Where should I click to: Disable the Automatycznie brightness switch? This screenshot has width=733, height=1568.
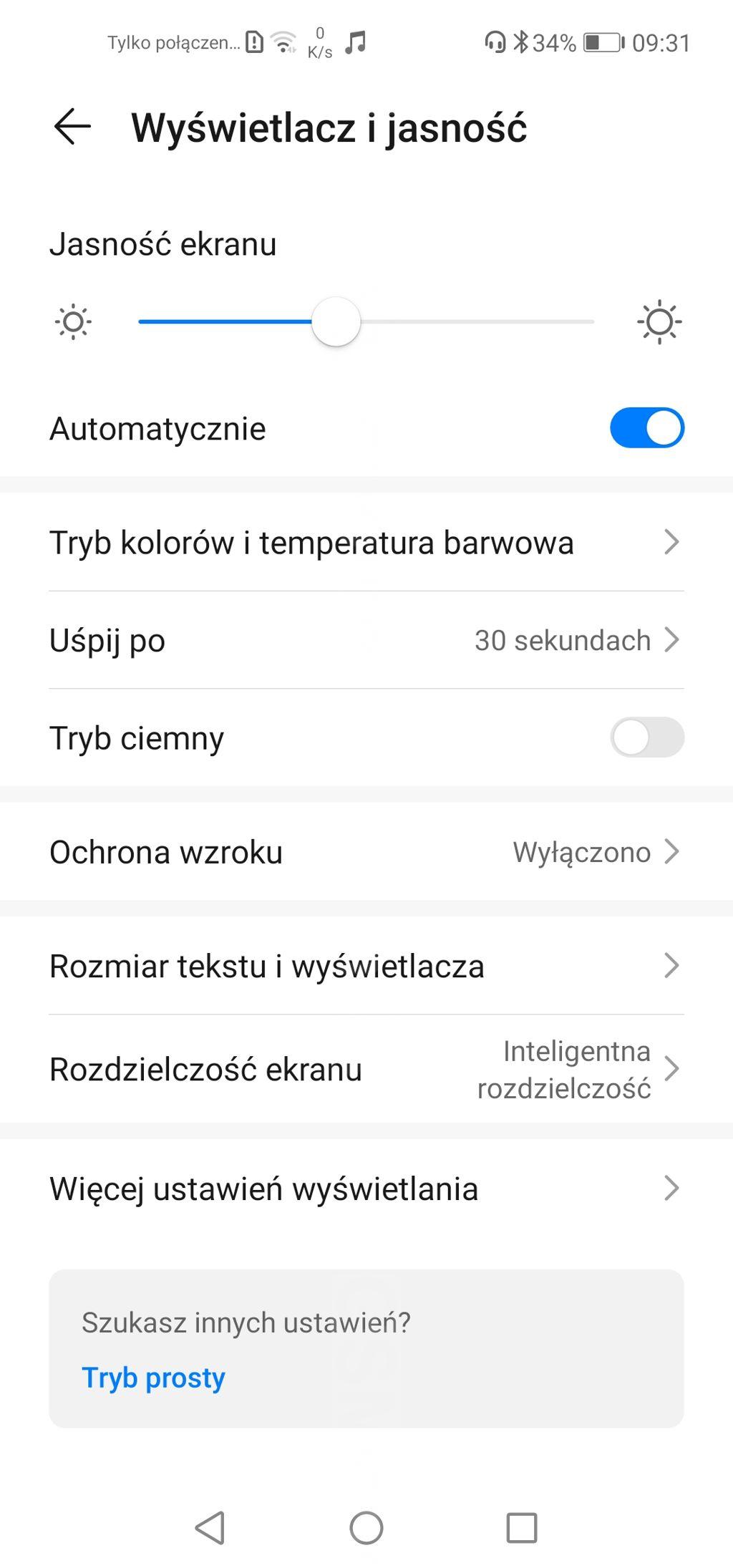pyautogui.click(x=646, y=428)
